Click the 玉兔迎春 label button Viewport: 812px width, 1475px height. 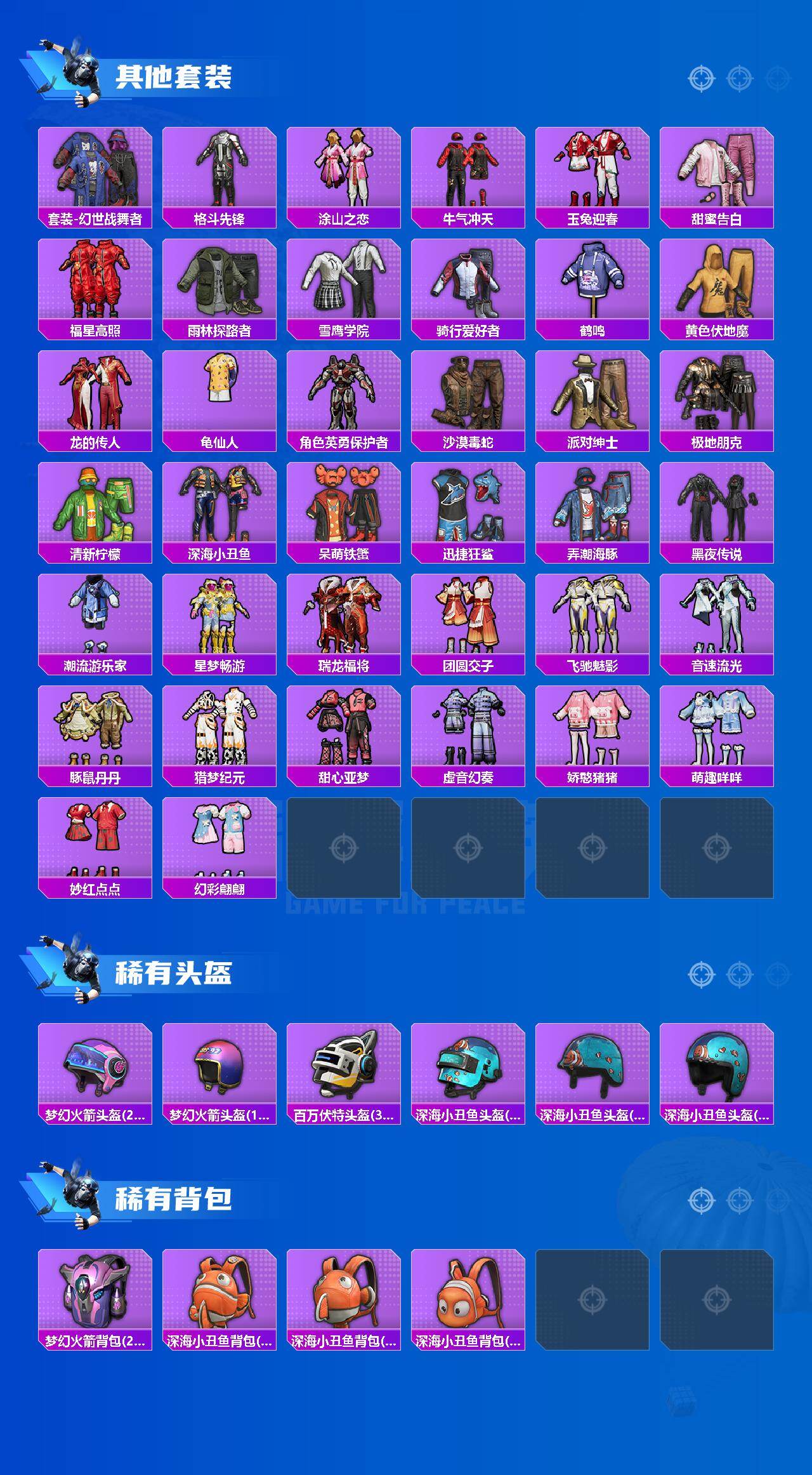pos(594,219)
